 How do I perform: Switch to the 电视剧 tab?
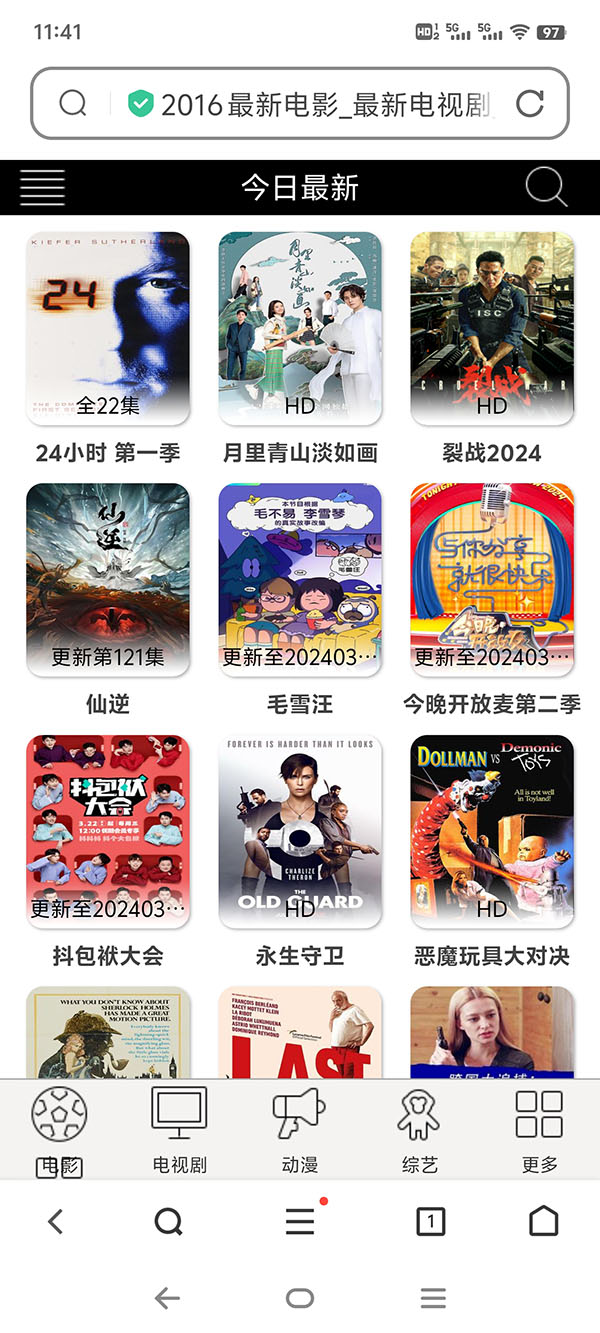click(180, 1130)
